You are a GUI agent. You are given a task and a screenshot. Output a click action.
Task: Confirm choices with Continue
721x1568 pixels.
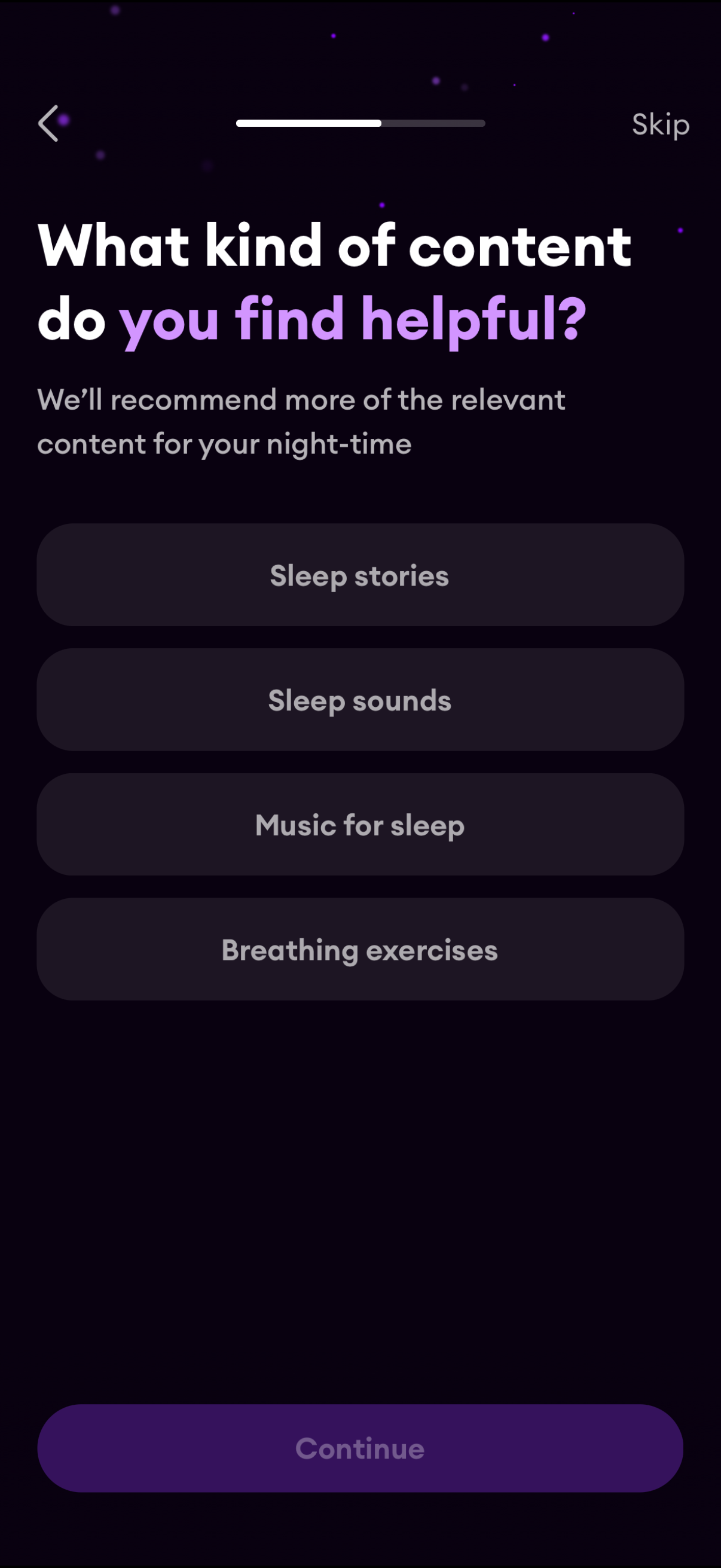pos(360,1448)
